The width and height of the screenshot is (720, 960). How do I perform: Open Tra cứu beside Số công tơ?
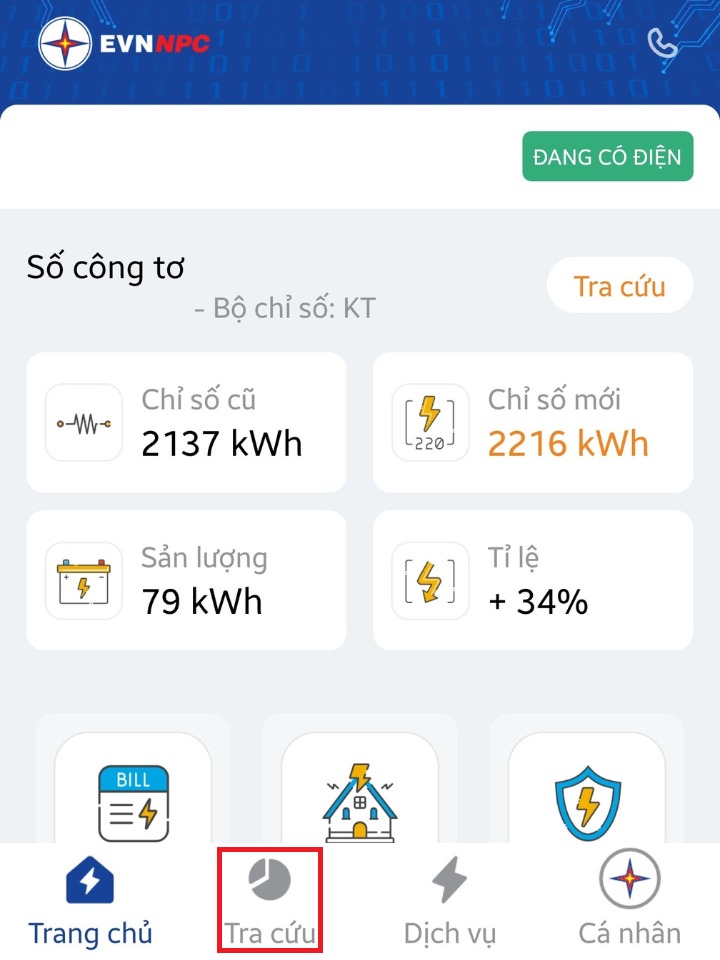pyautogui.click(x=619, y=287)
